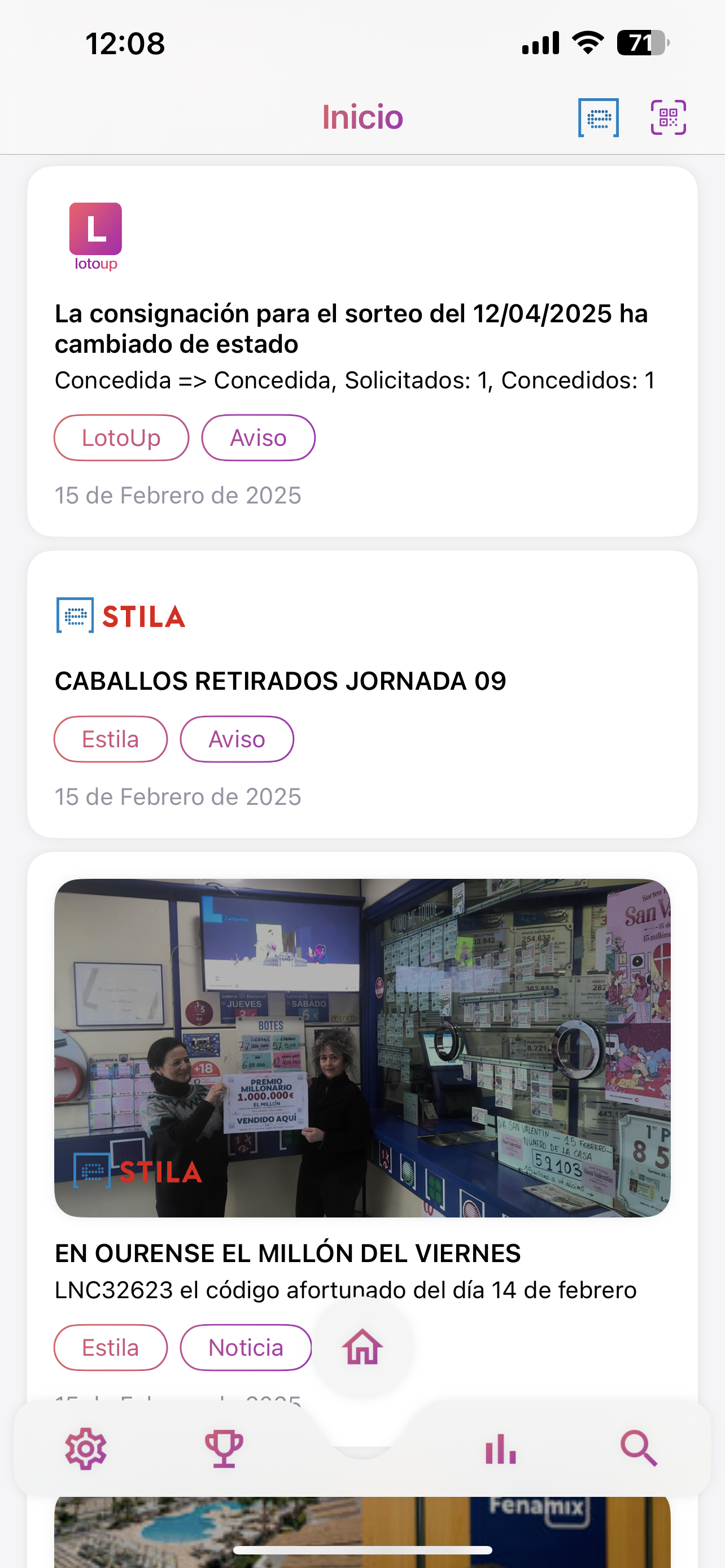The height and width of the screenshot is (1568, 725).
Task: Select the Aviso chip on the consignación card
Action: [x=258, y=437]
